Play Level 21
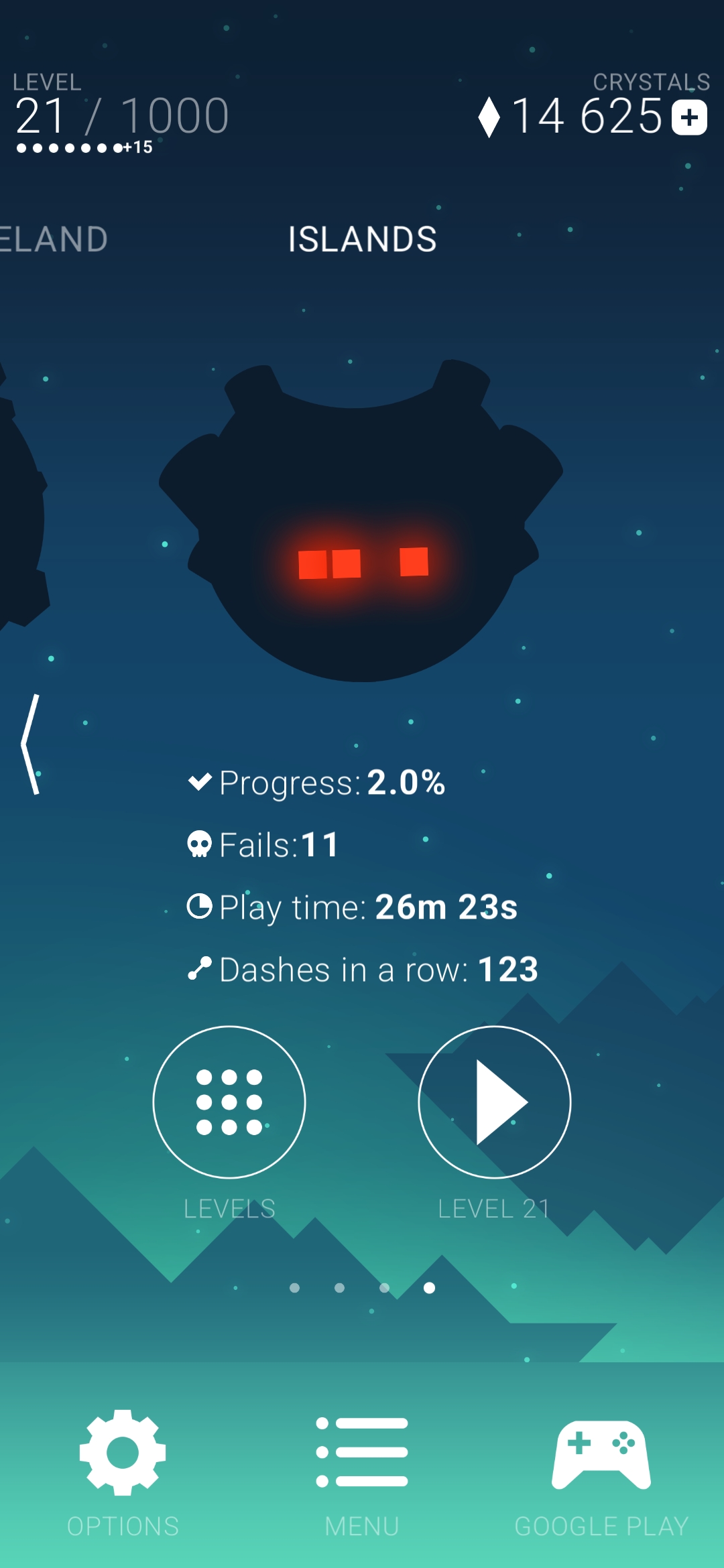This screenshot has height=1568, width=724. pyautogui.click(x=495, y=1102)
